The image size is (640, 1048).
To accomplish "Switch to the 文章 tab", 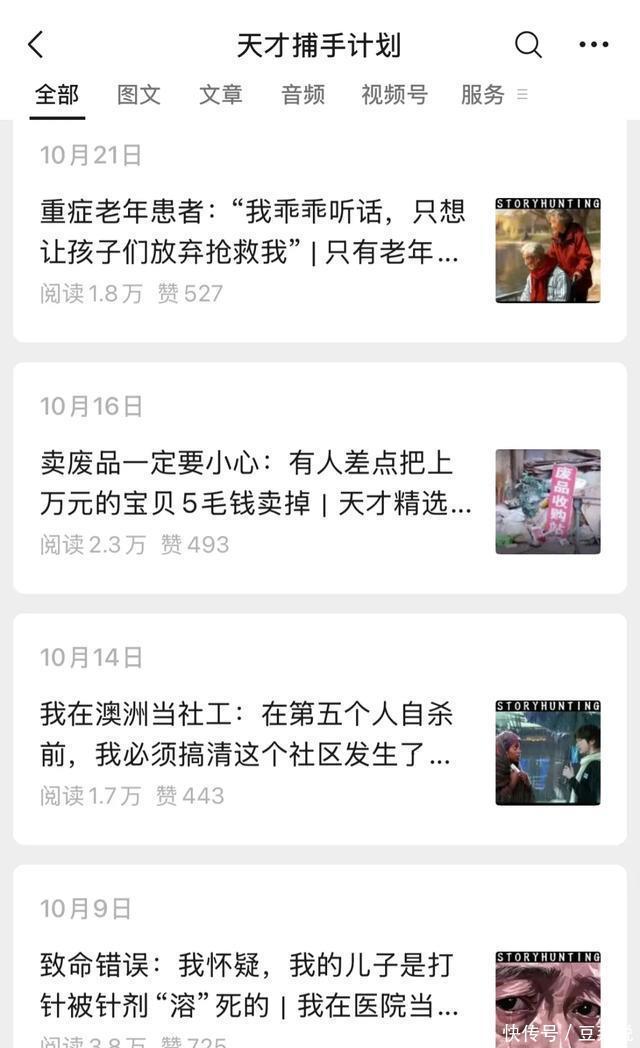I will [221, 95].
